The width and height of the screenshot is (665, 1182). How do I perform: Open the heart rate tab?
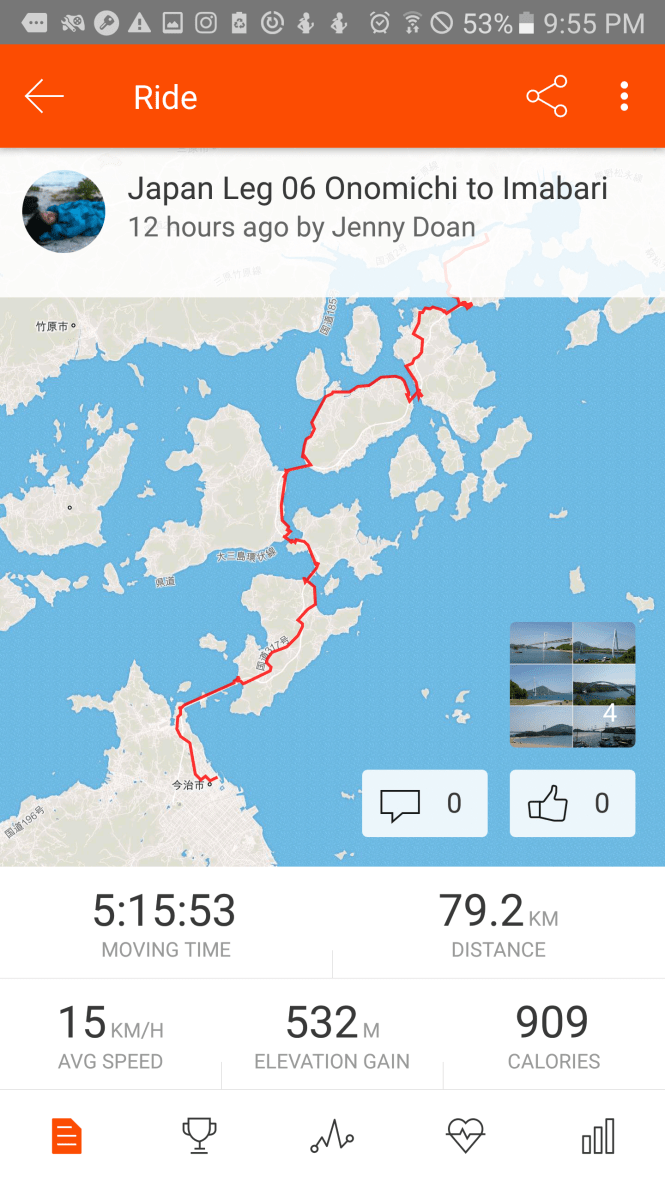(x=465, y=1136)
